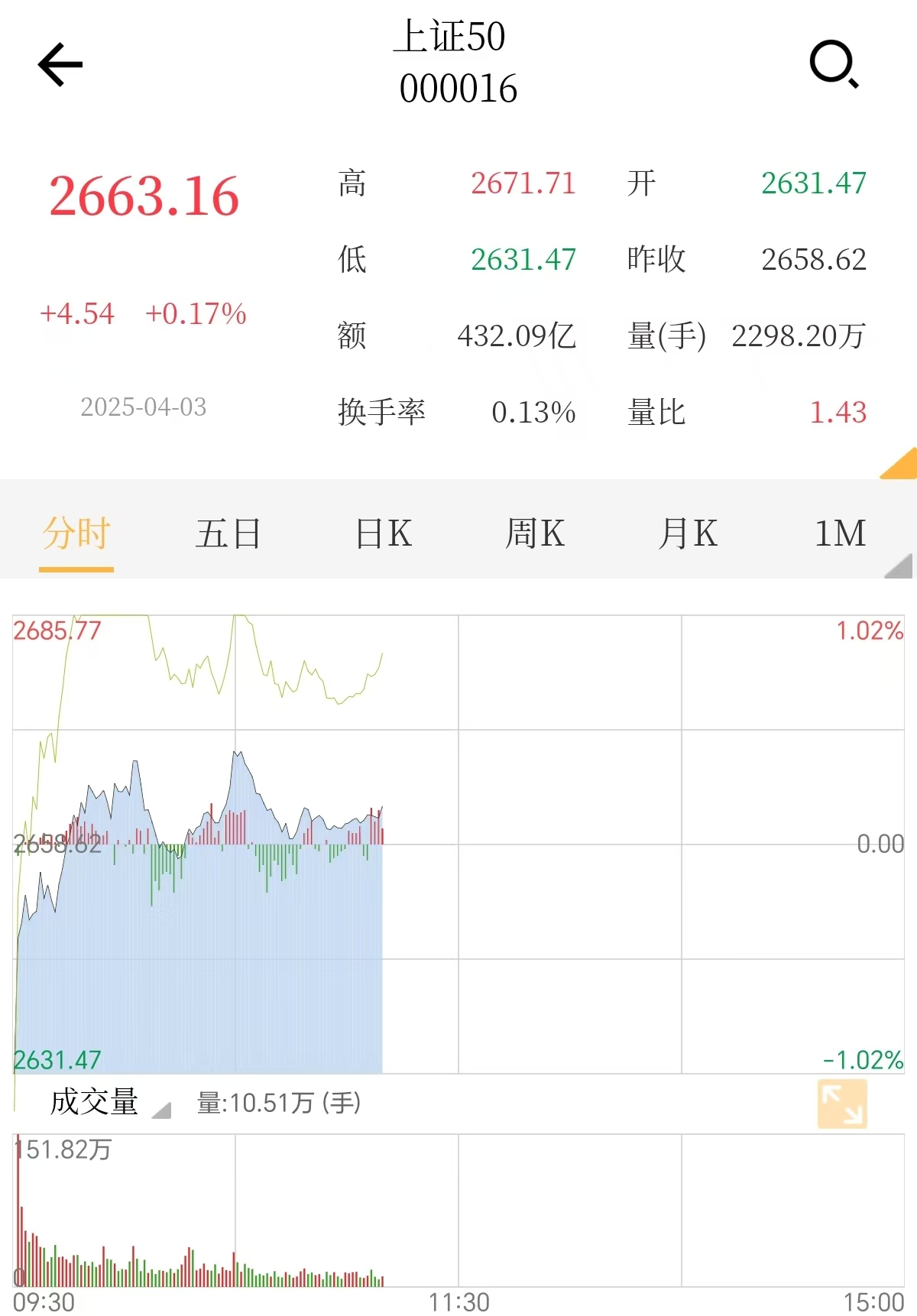Select the 日K chart tab
917x1316 pixels.
pyautogui.click(x=384, y=533)
